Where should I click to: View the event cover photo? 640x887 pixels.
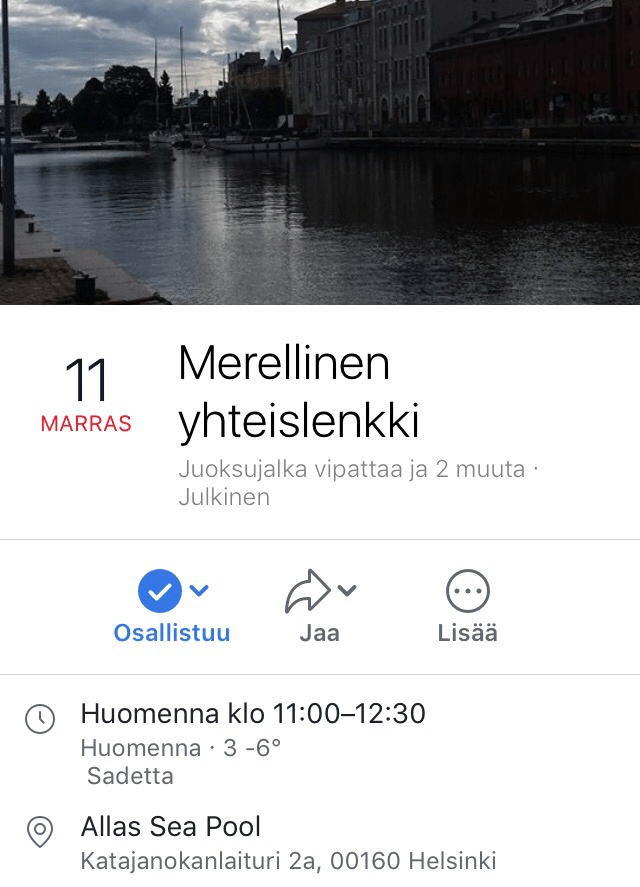point(320,150)
